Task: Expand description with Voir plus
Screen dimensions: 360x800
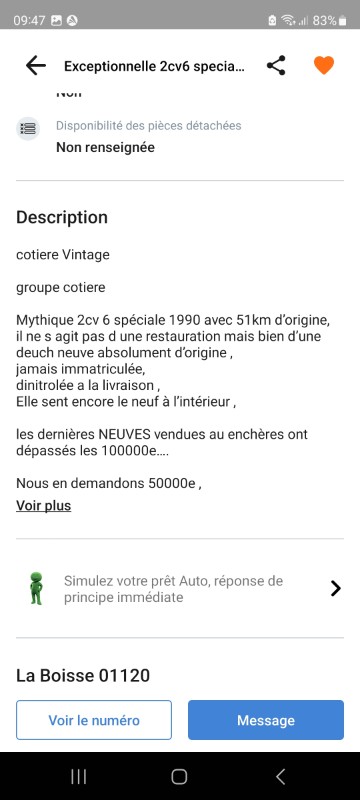Action: click(x=43, y=506)
